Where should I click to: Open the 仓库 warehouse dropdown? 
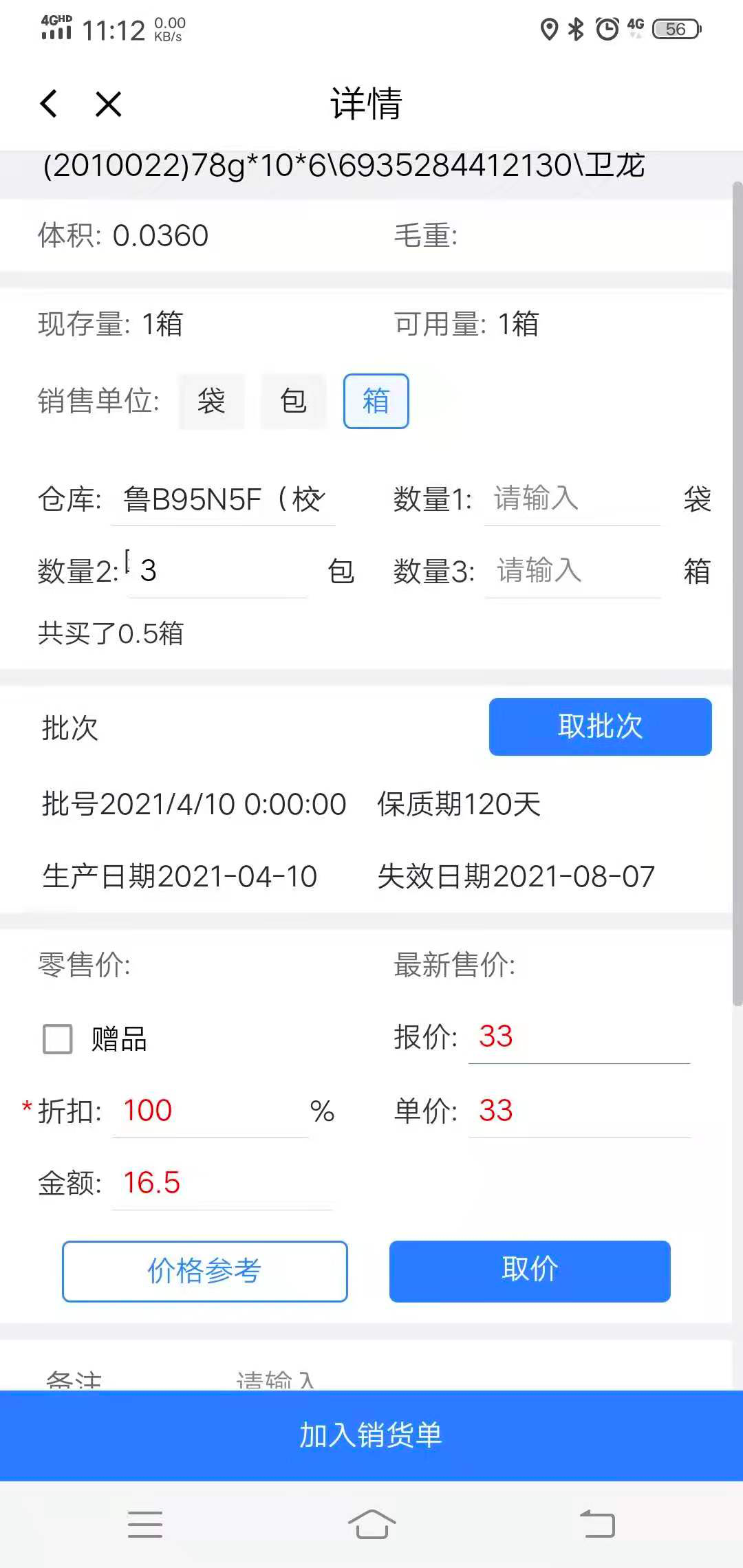(223, 500)
